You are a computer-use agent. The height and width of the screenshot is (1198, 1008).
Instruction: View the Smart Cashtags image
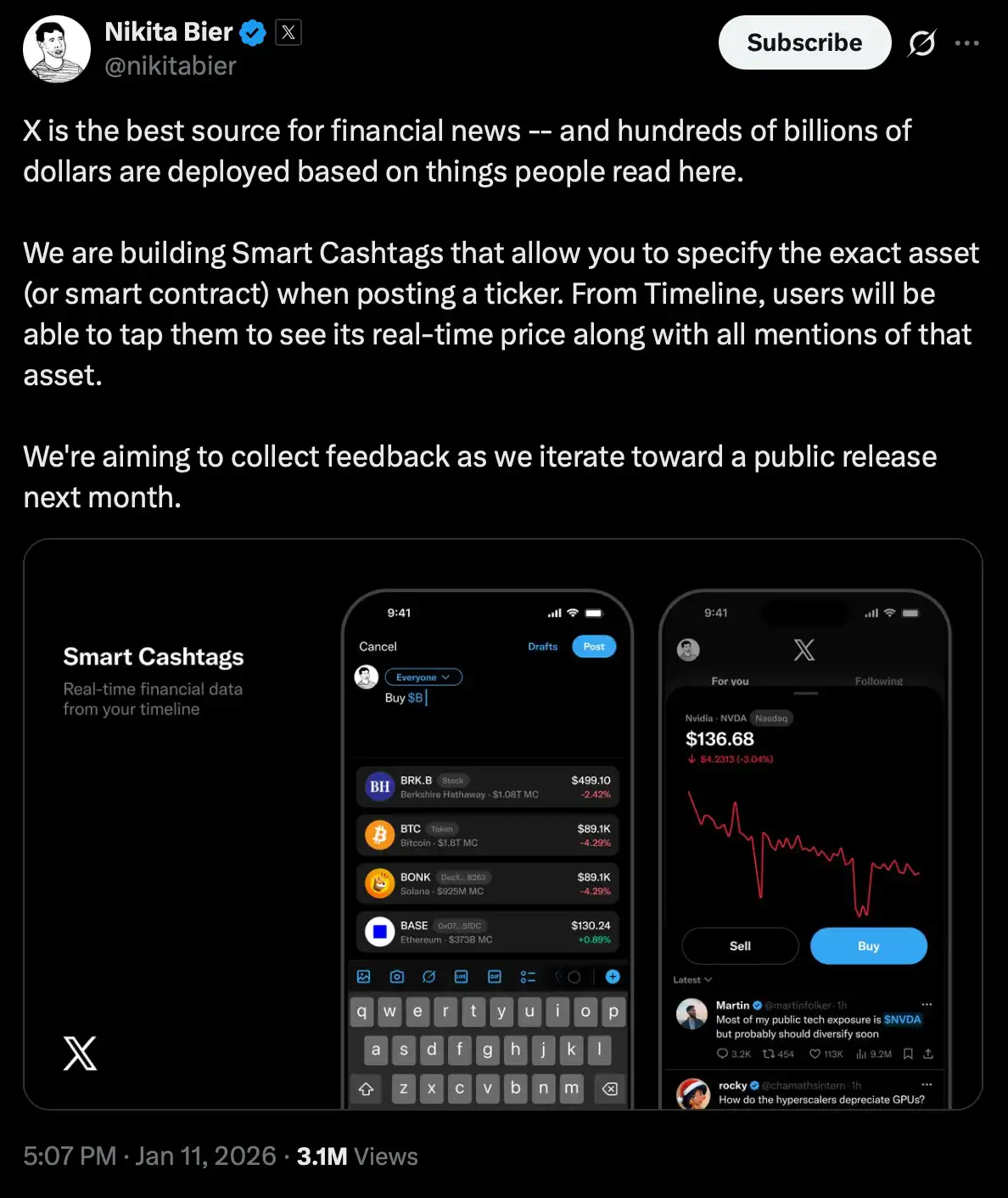point(502,823)
